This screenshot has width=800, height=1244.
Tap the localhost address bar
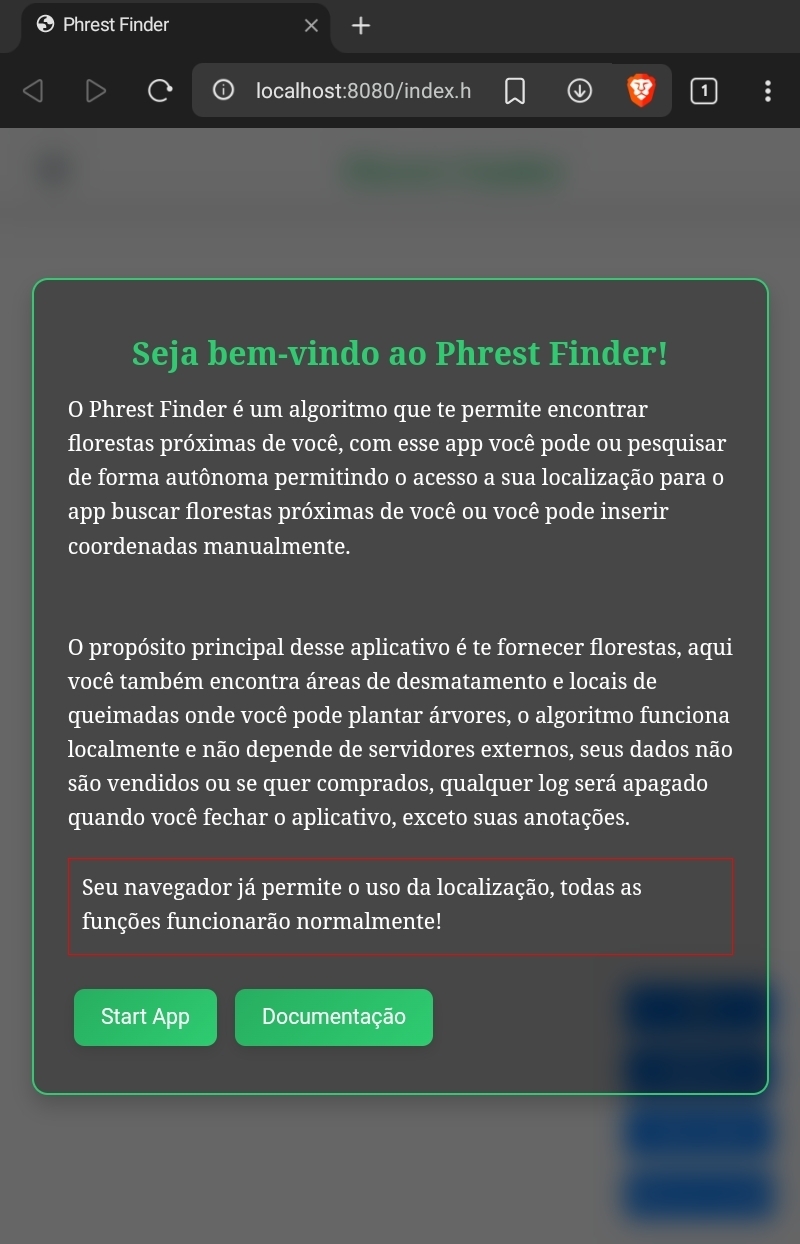362,91
